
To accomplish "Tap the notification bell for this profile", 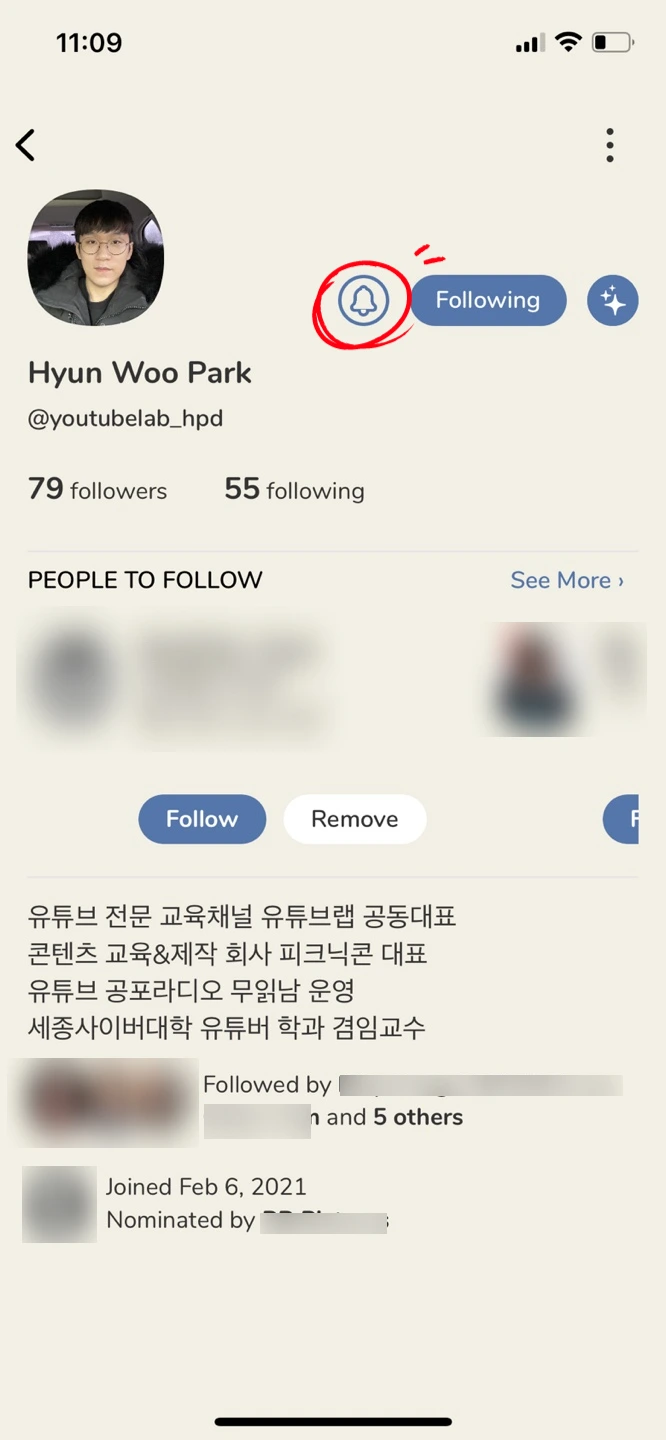I will coord(363,300).
